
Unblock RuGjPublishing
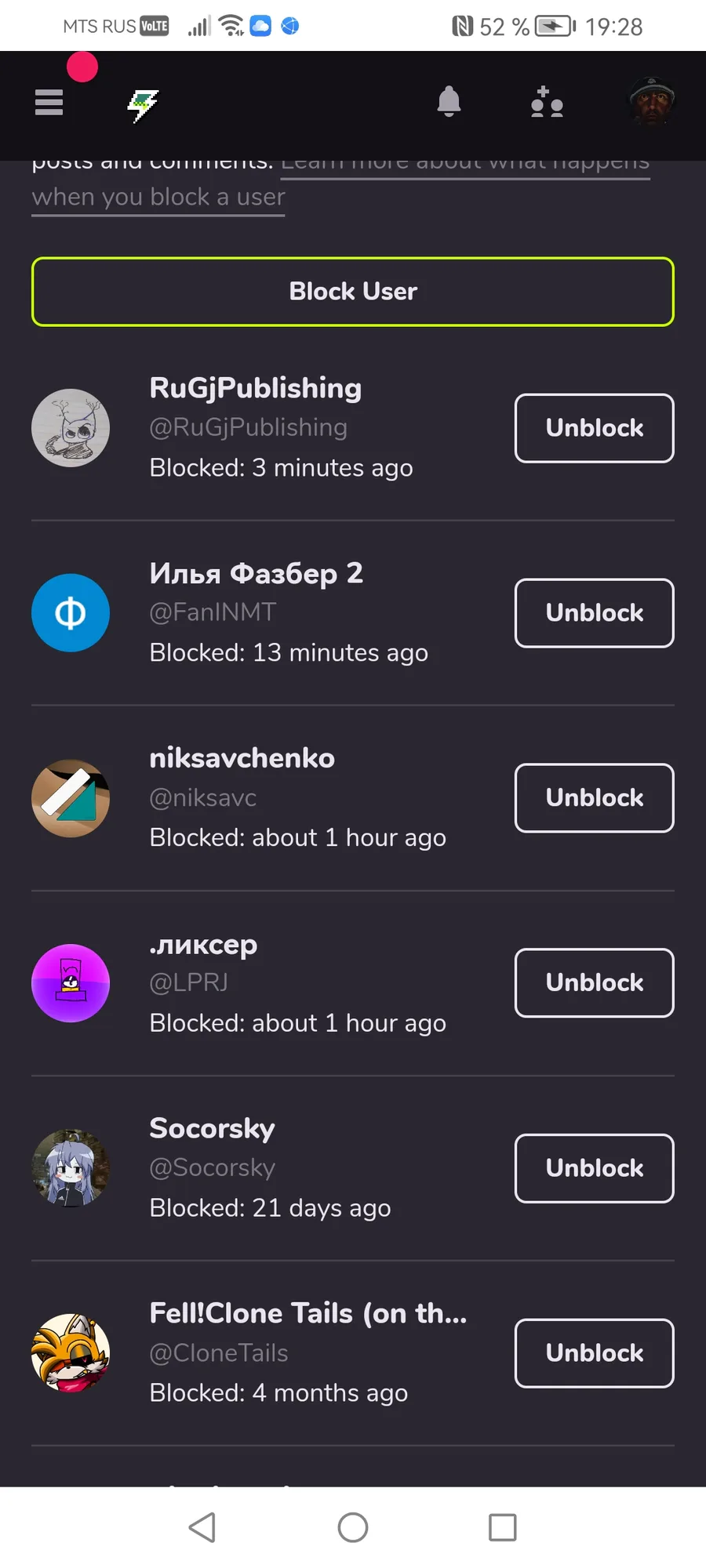coord(595,428)
